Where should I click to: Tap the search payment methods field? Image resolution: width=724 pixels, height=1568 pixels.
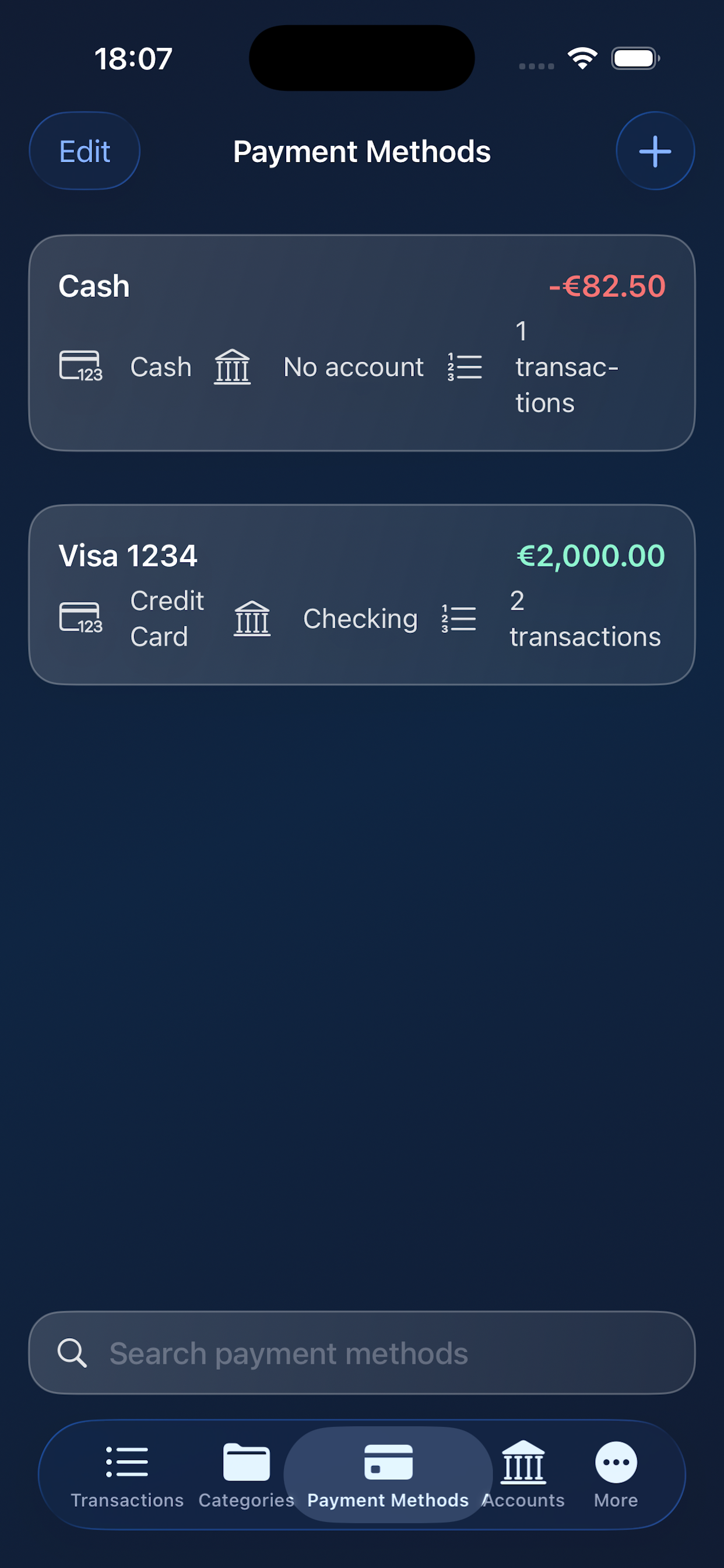pos(361,1354)
